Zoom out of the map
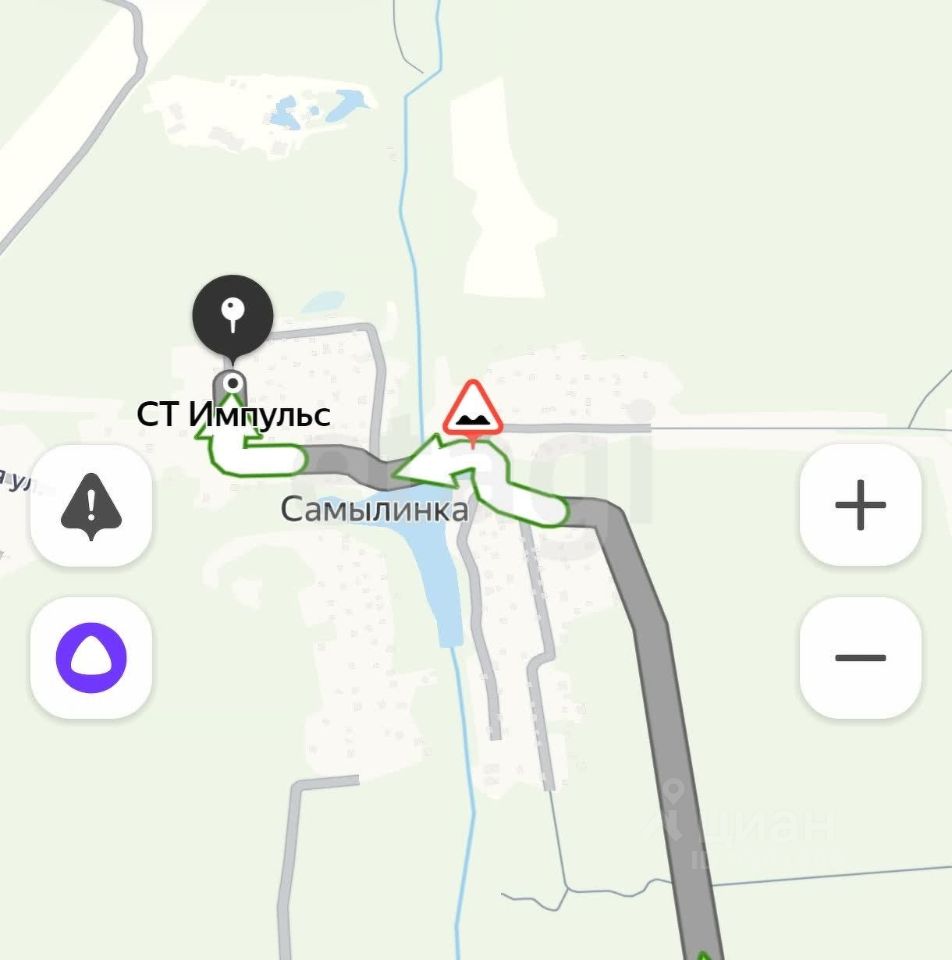This screenshot has width=952, height=960. point(860,658)
